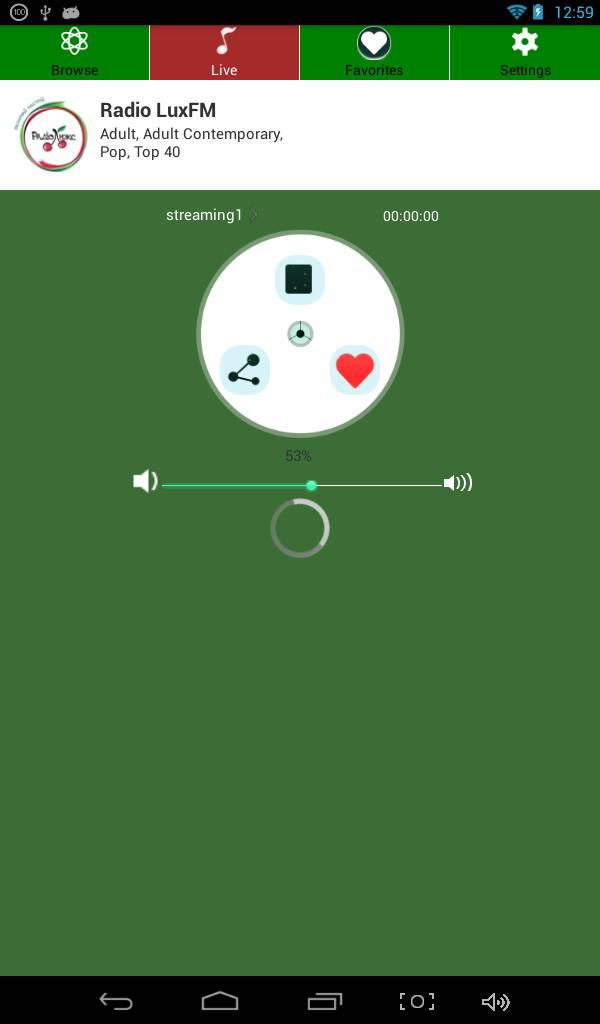Open the sleep timer clock icon
The height and width of the screenshot is (1024, 600).
point(300,333)
